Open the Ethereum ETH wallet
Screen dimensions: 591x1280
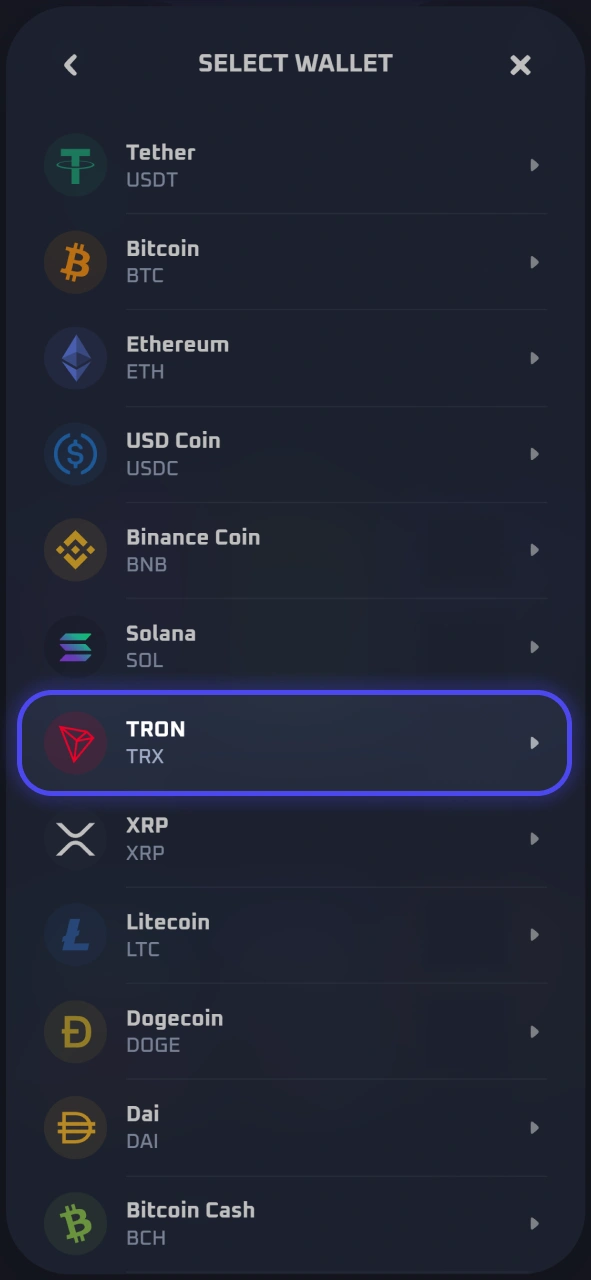295,358
